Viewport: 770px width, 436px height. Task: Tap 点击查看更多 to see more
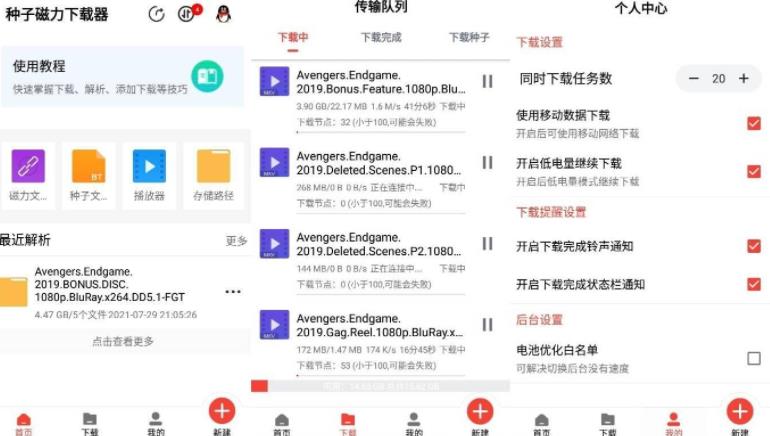point(123,341)
